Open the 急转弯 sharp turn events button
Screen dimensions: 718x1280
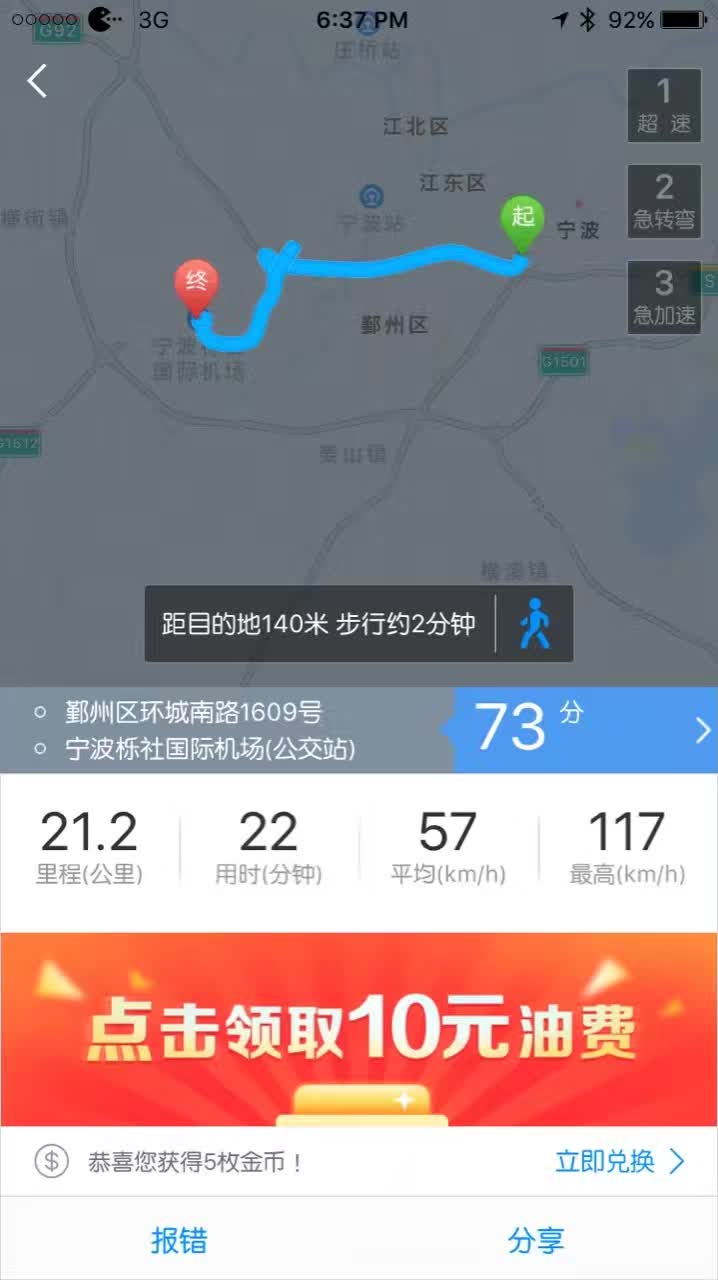click(x=664, y=201)
